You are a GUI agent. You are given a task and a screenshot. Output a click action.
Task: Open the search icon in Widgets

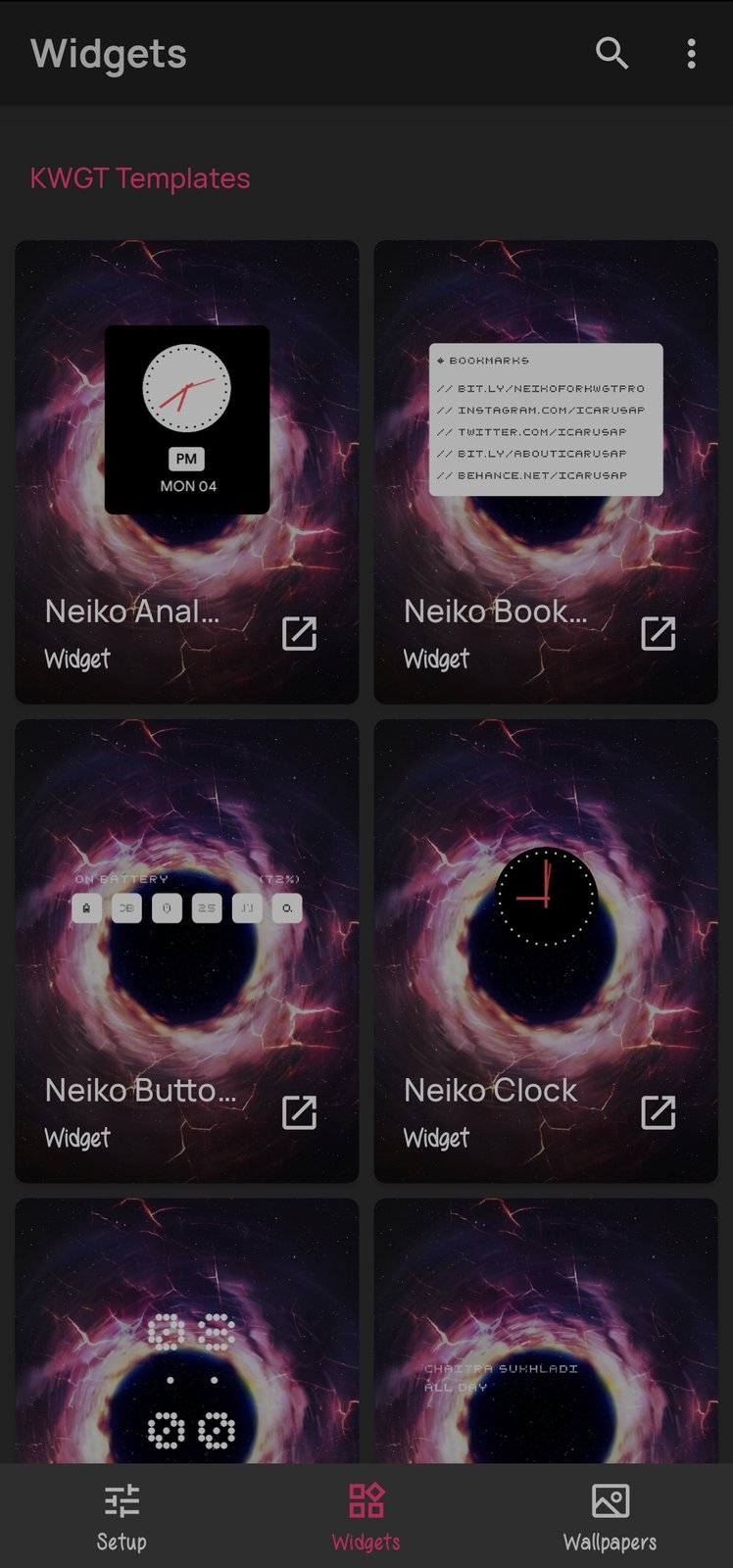611,53
